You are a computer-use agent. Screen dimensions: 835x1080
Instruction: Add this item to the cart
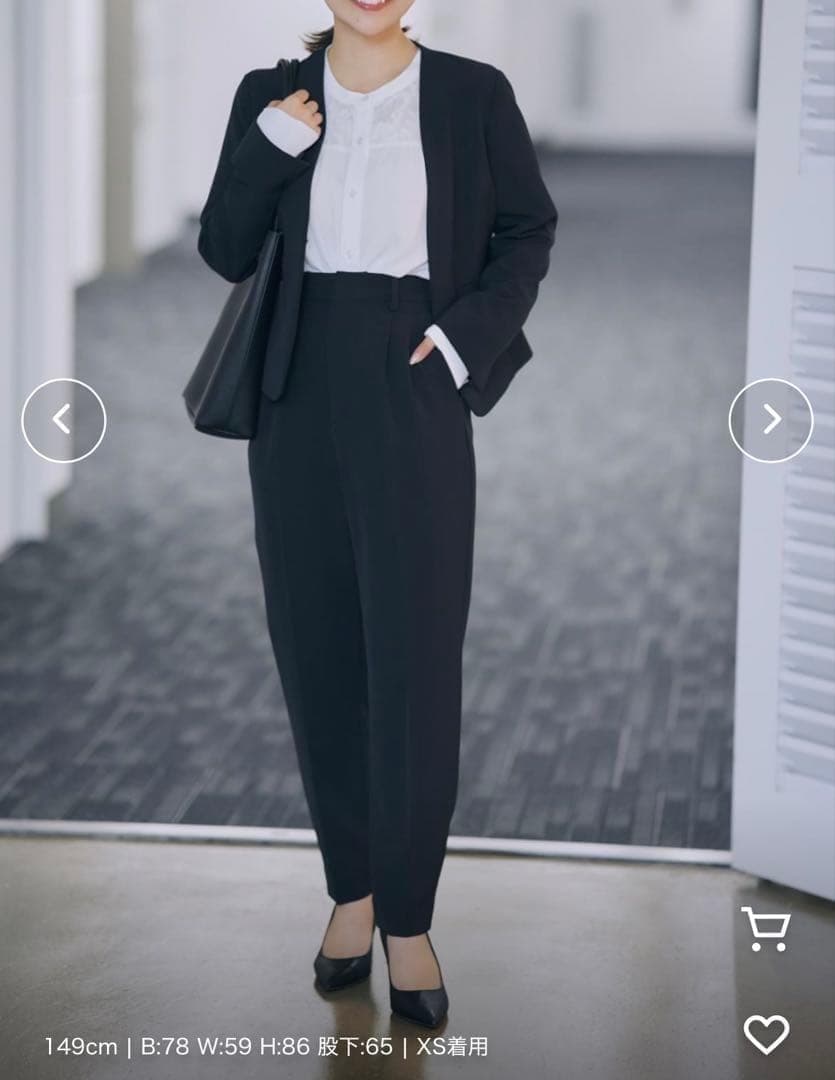(766, 929)
